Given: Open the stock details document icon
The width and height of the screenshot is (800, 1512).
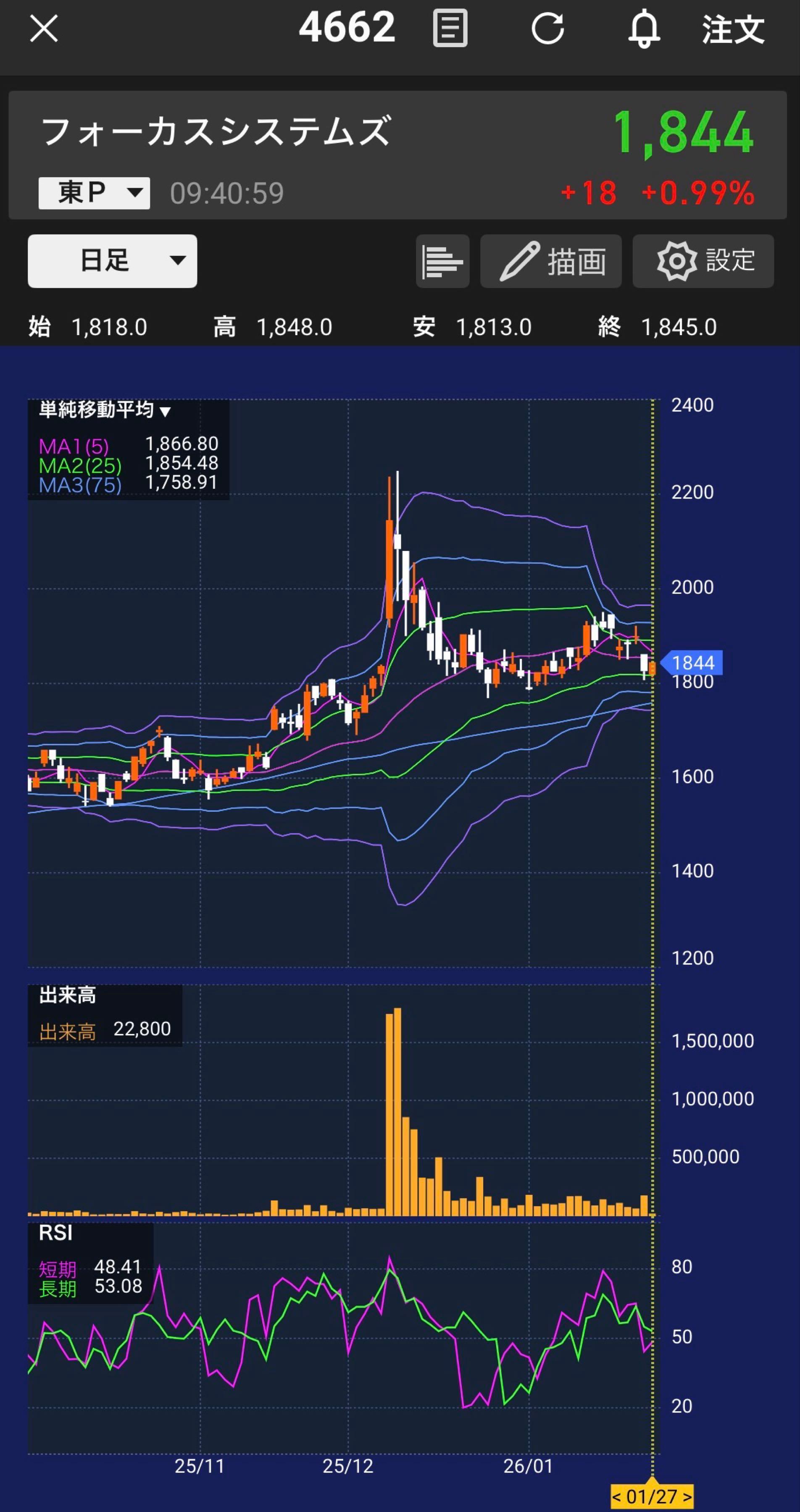Looking at the screenshot, I should tap(450, 28).
